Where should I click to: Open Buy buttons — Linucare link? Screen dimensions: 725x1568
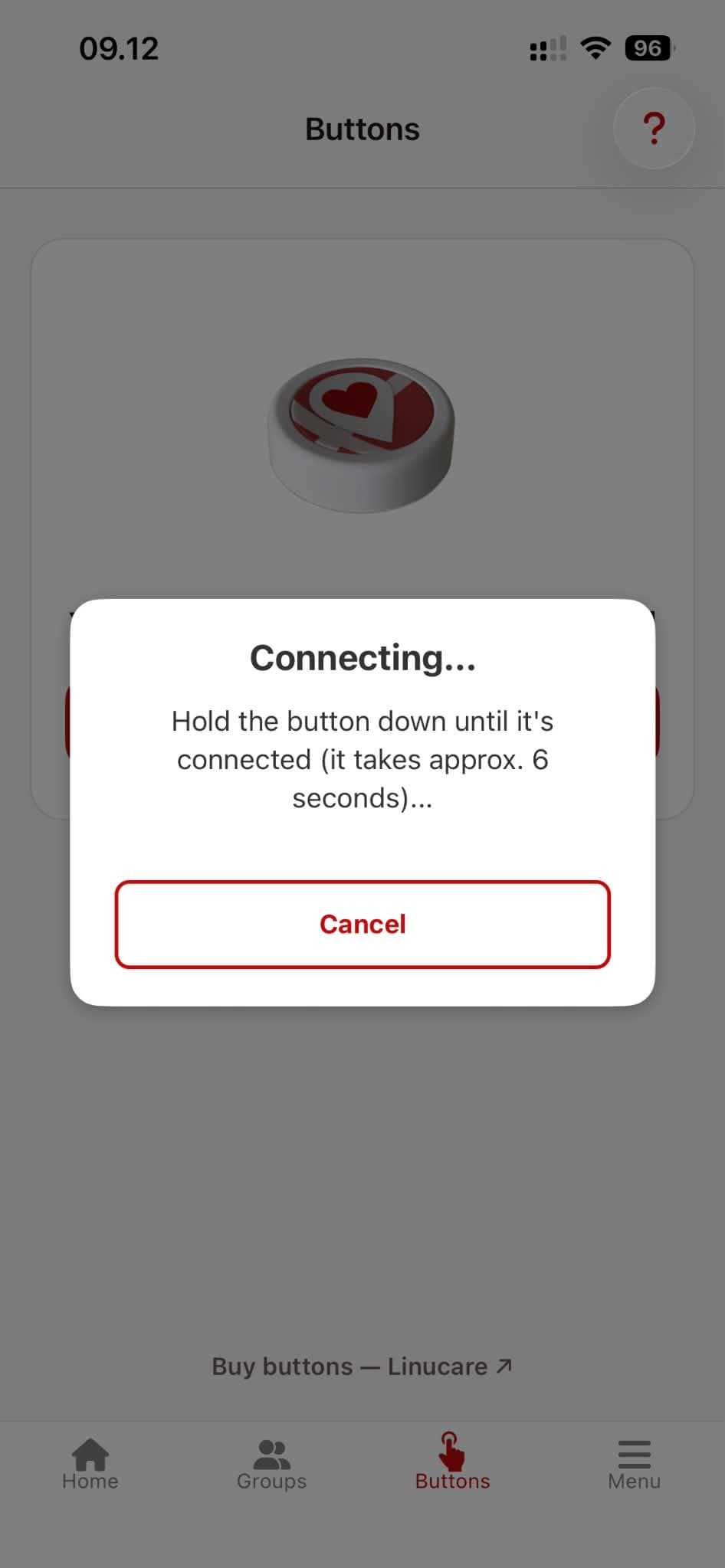point(362,1367)
